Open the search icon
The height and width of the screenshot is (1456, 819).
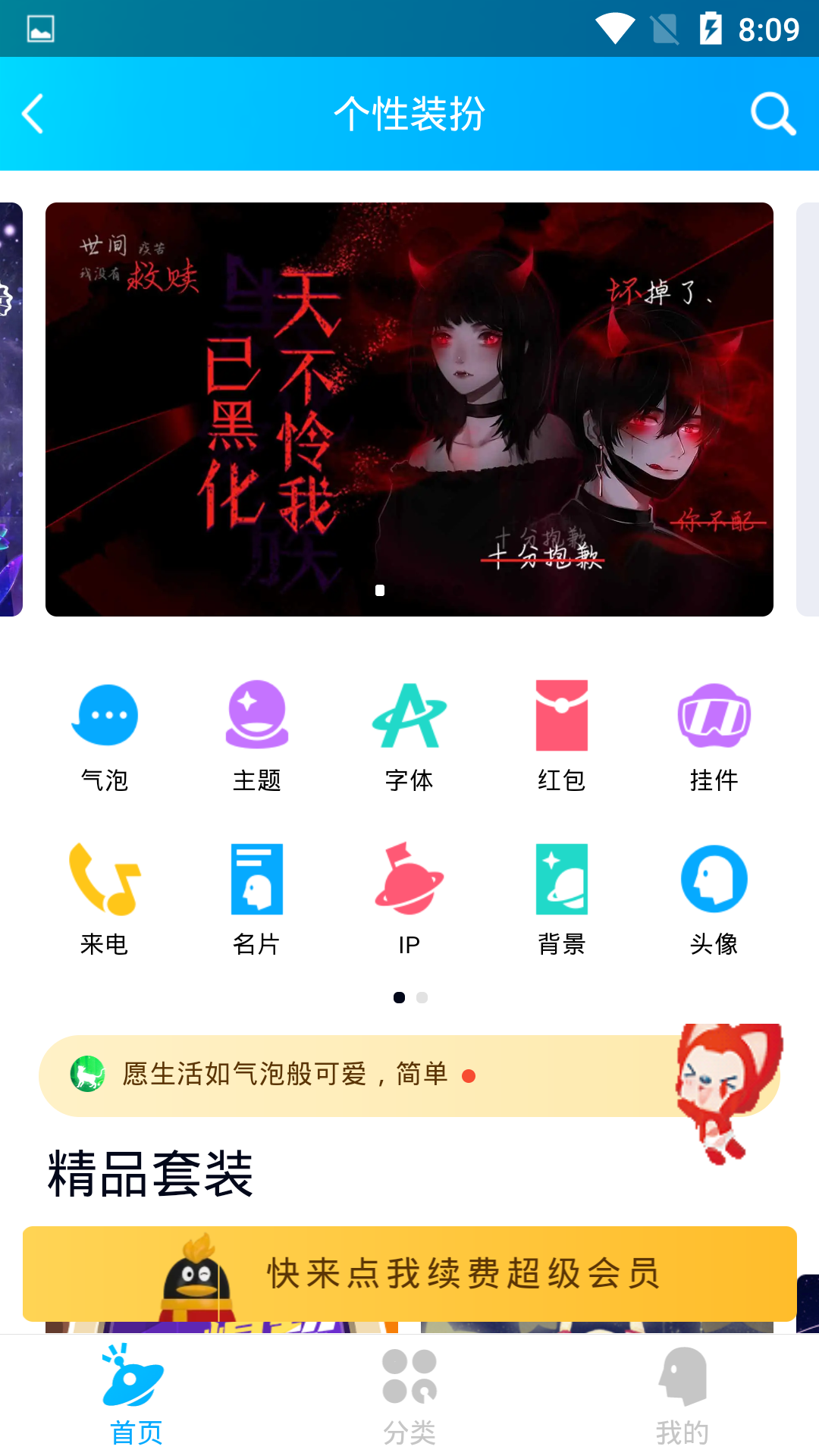772,114
